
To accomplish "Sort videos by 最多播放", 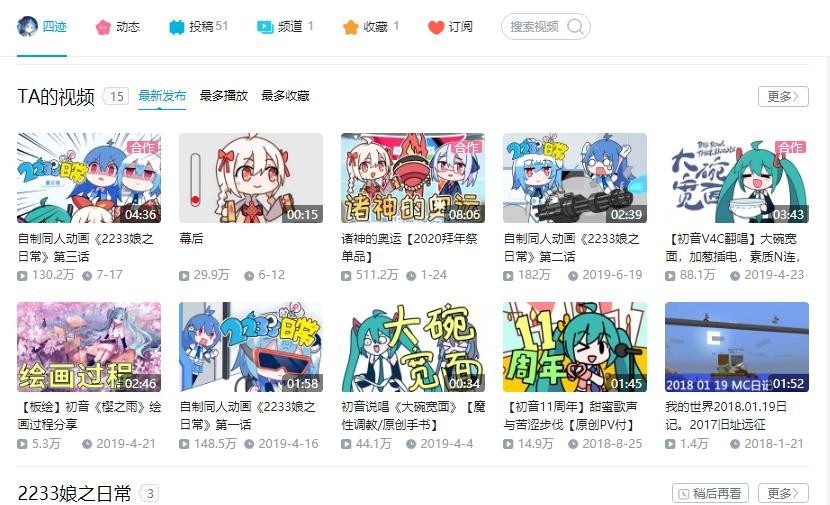I will (224, 96).
